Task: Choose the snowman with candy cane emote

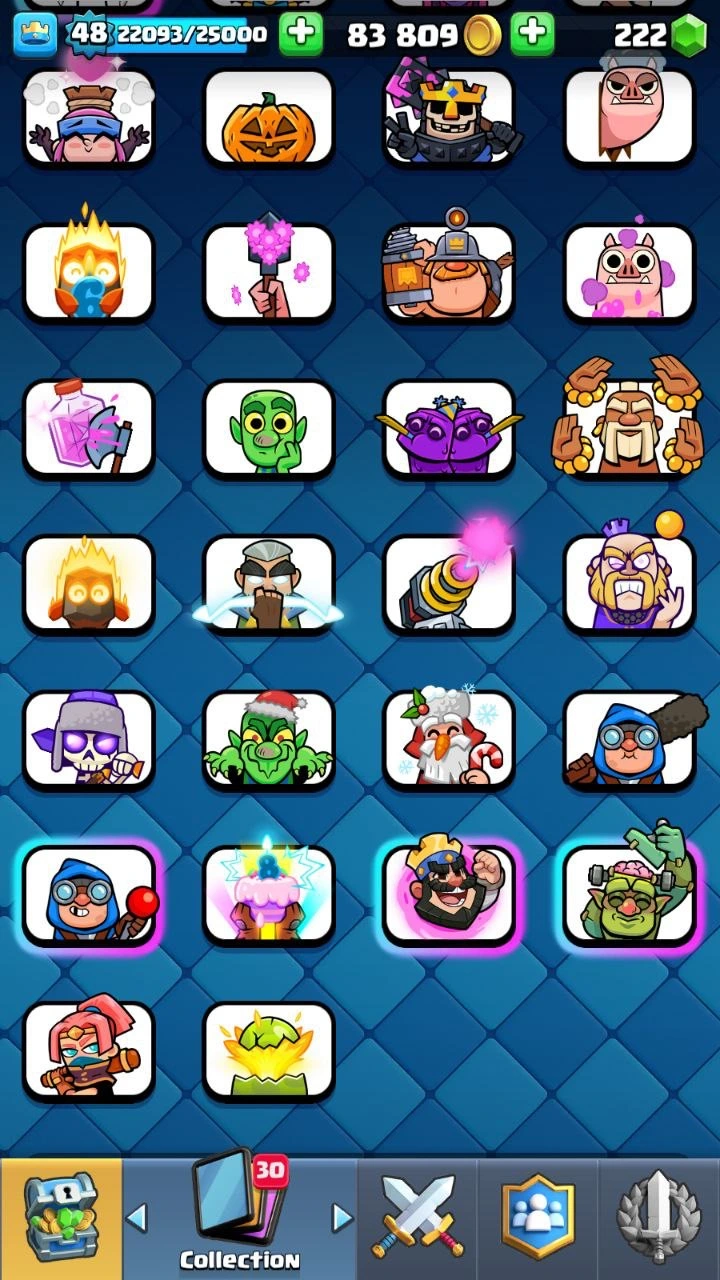Action: point(449,740)
